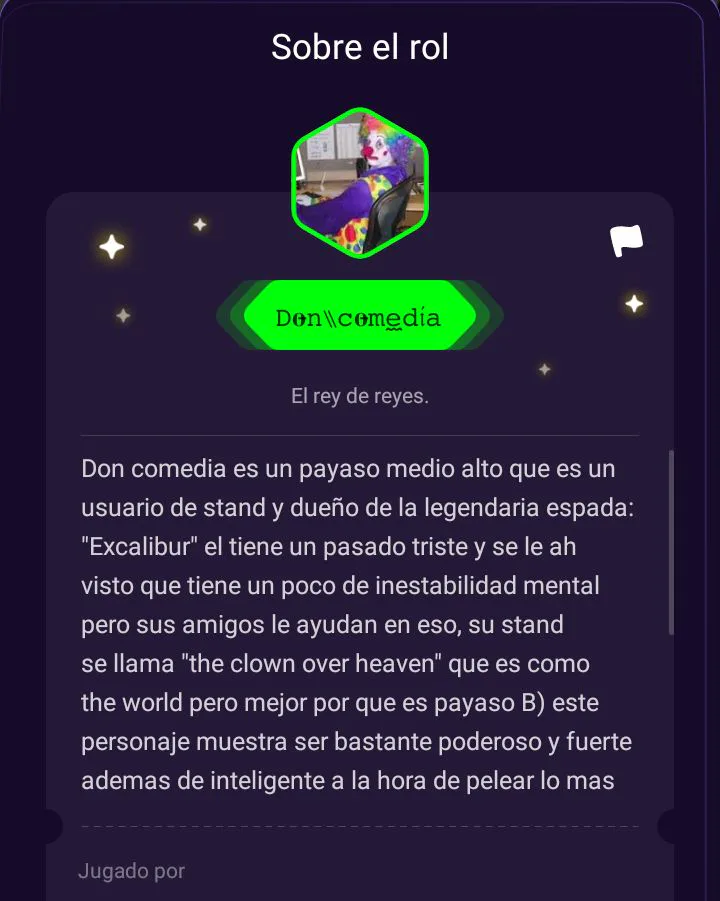Tap the white flag report icon
The height and width of the screenshot is (901, 720).
click(627, 241)
